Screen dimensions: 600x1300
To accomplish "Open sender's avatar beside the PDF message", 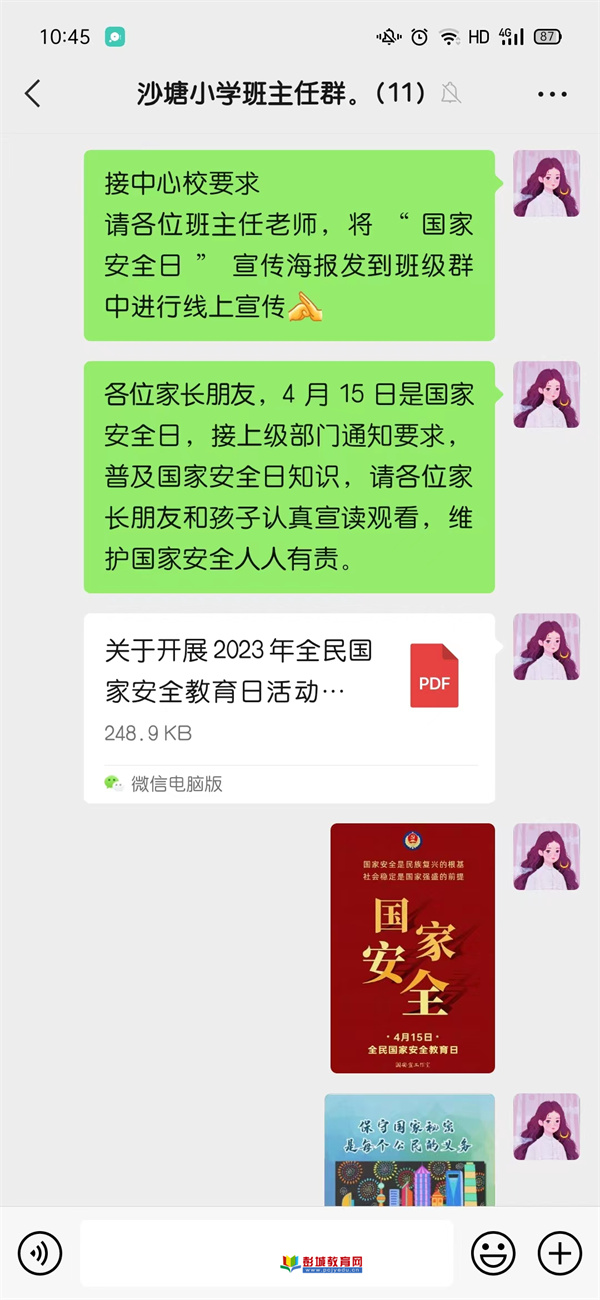I will 546,647.
